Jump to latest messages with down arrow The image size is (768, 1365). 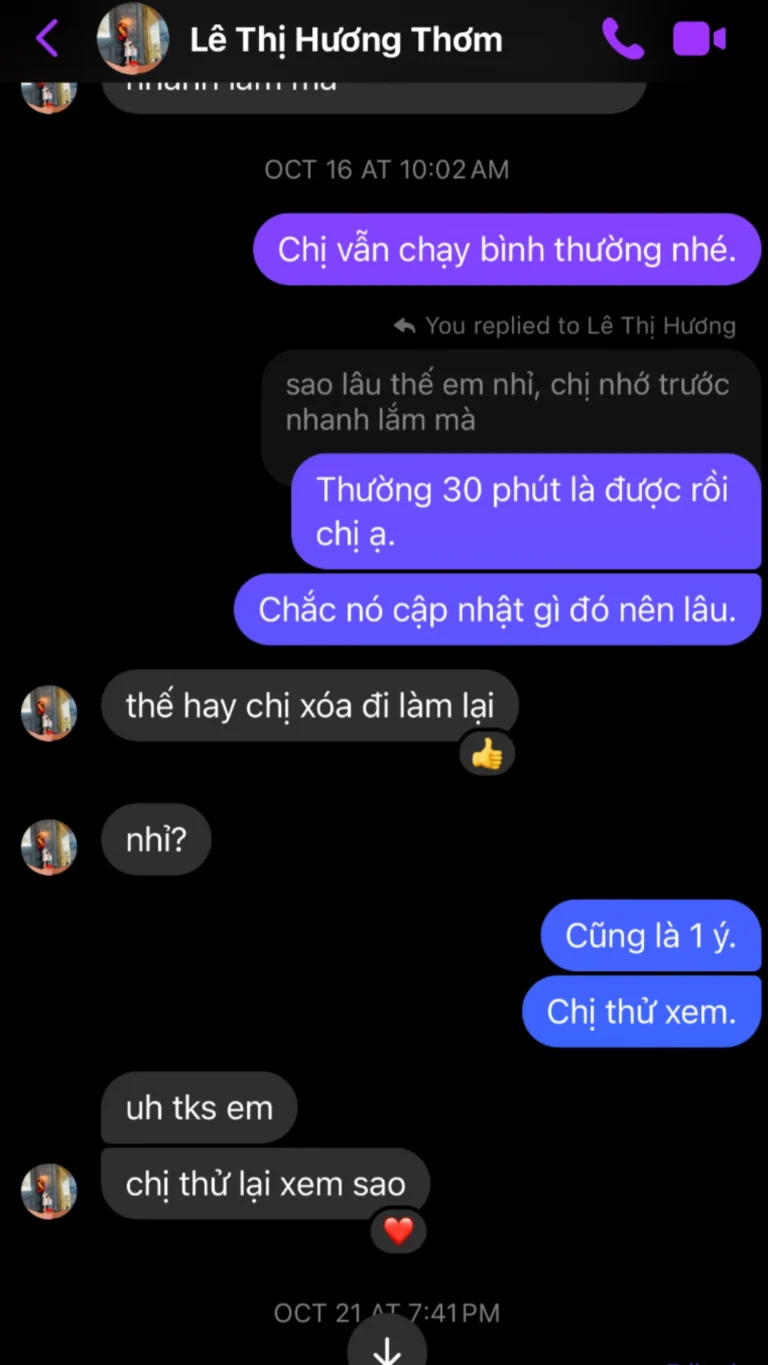386,1346
